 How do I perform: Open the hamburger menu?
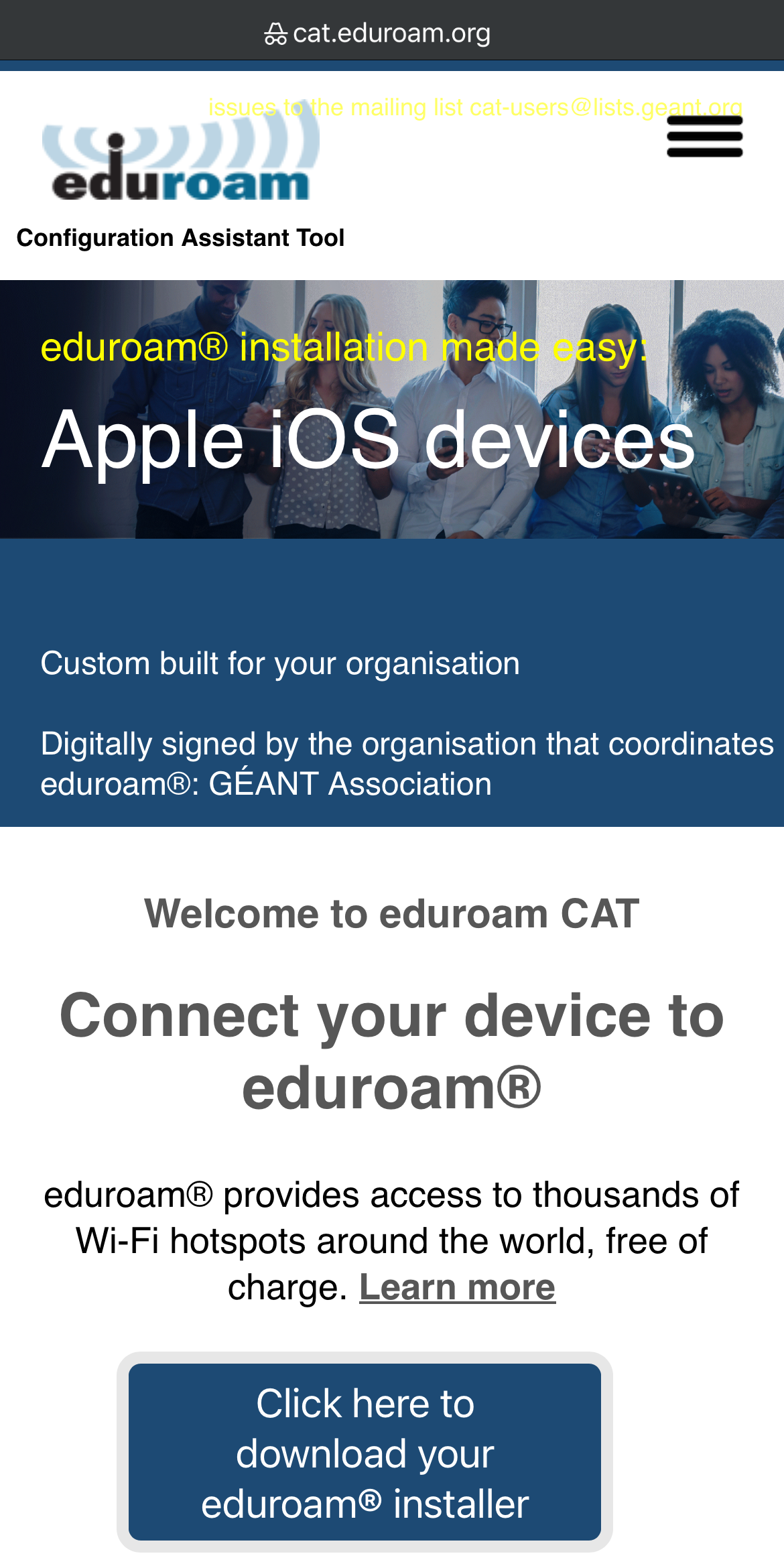point(704,137)
